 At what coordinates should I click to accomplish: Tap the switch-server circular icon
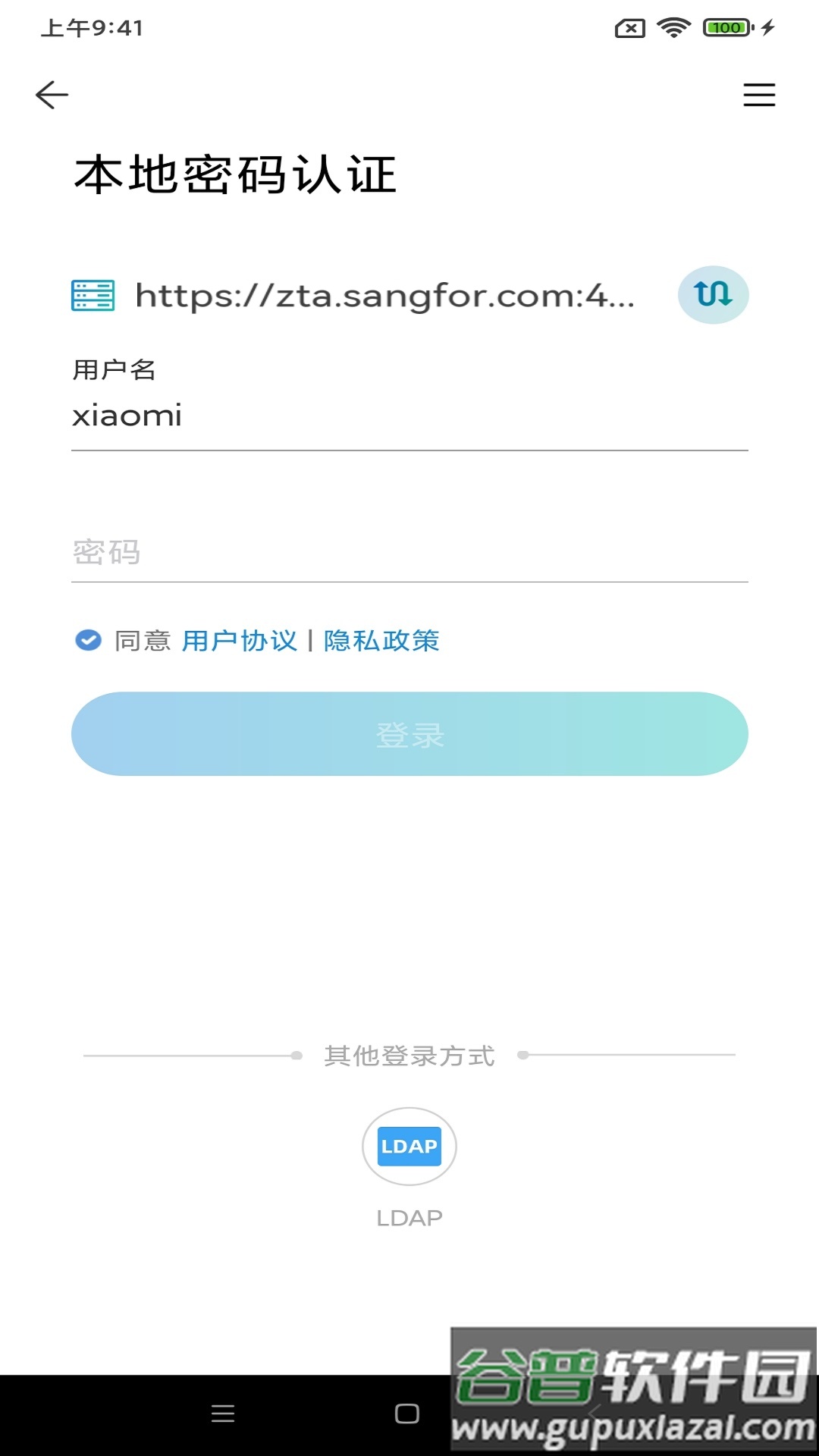coord(713,295)
